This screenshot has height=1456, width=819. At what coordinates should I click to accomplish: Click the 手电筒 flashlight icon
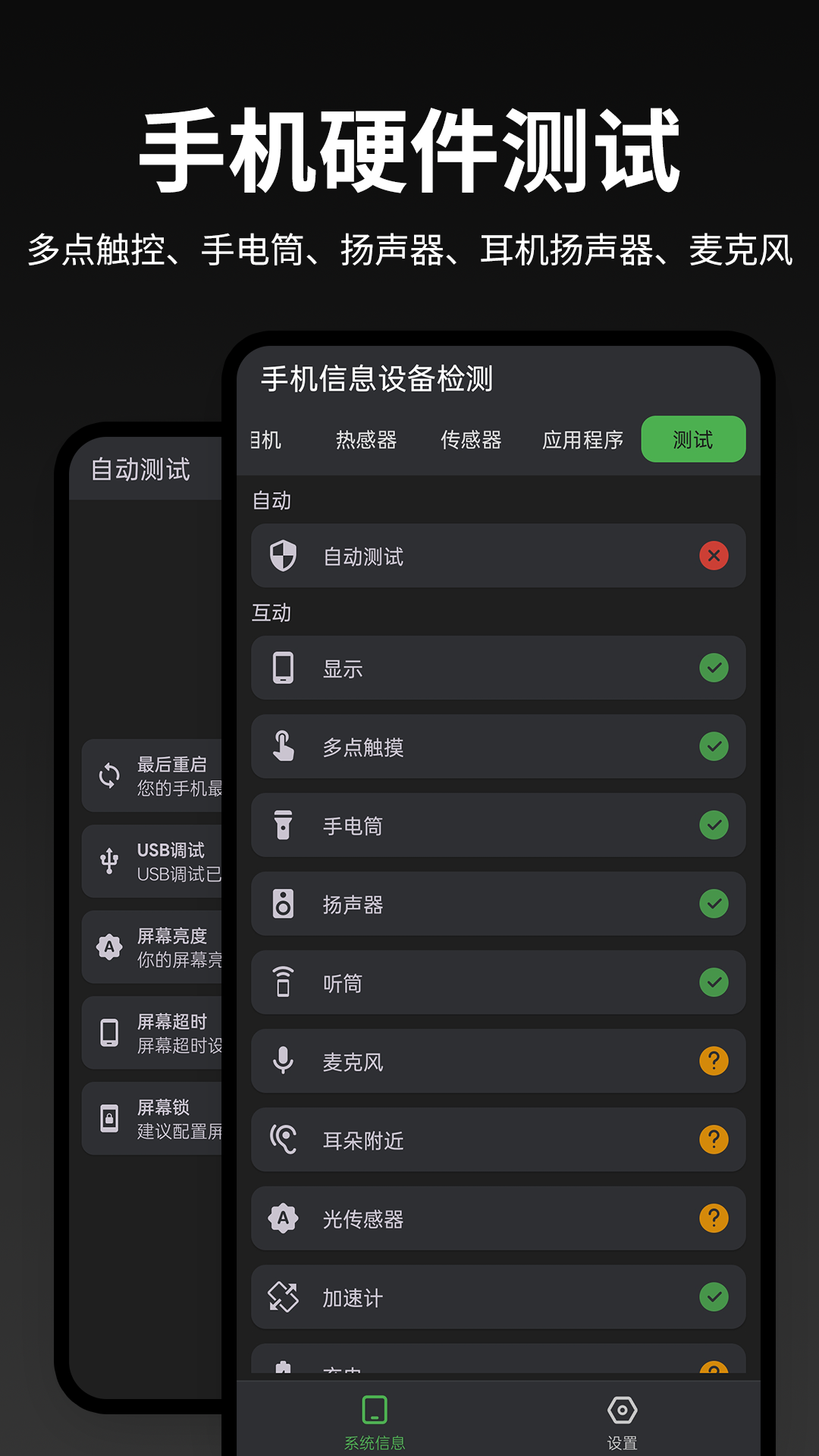point(284,826)
